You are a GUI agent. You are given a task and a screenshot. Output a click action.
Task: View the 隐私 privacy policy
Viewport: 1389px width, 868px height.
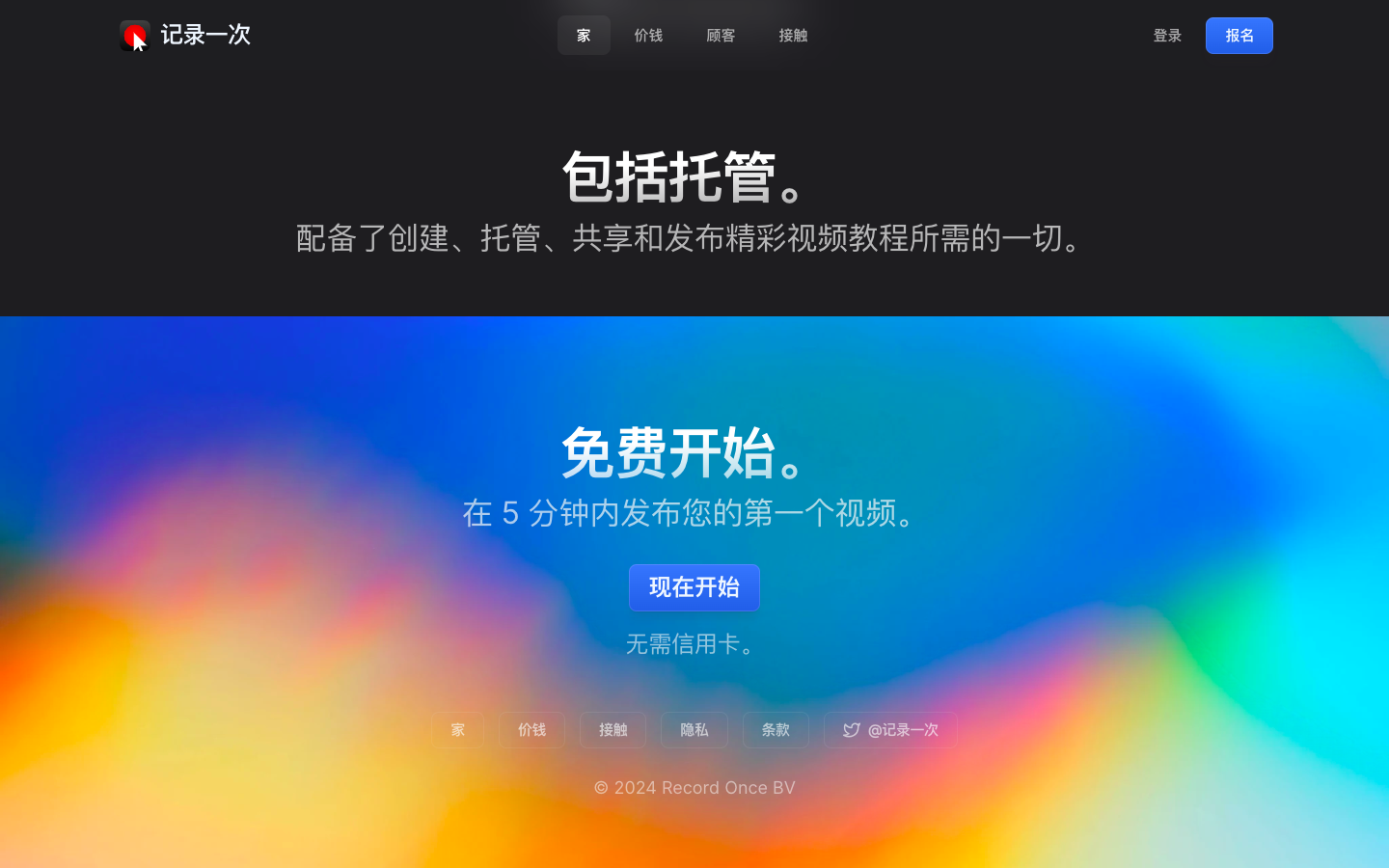[x=694, y=730]
